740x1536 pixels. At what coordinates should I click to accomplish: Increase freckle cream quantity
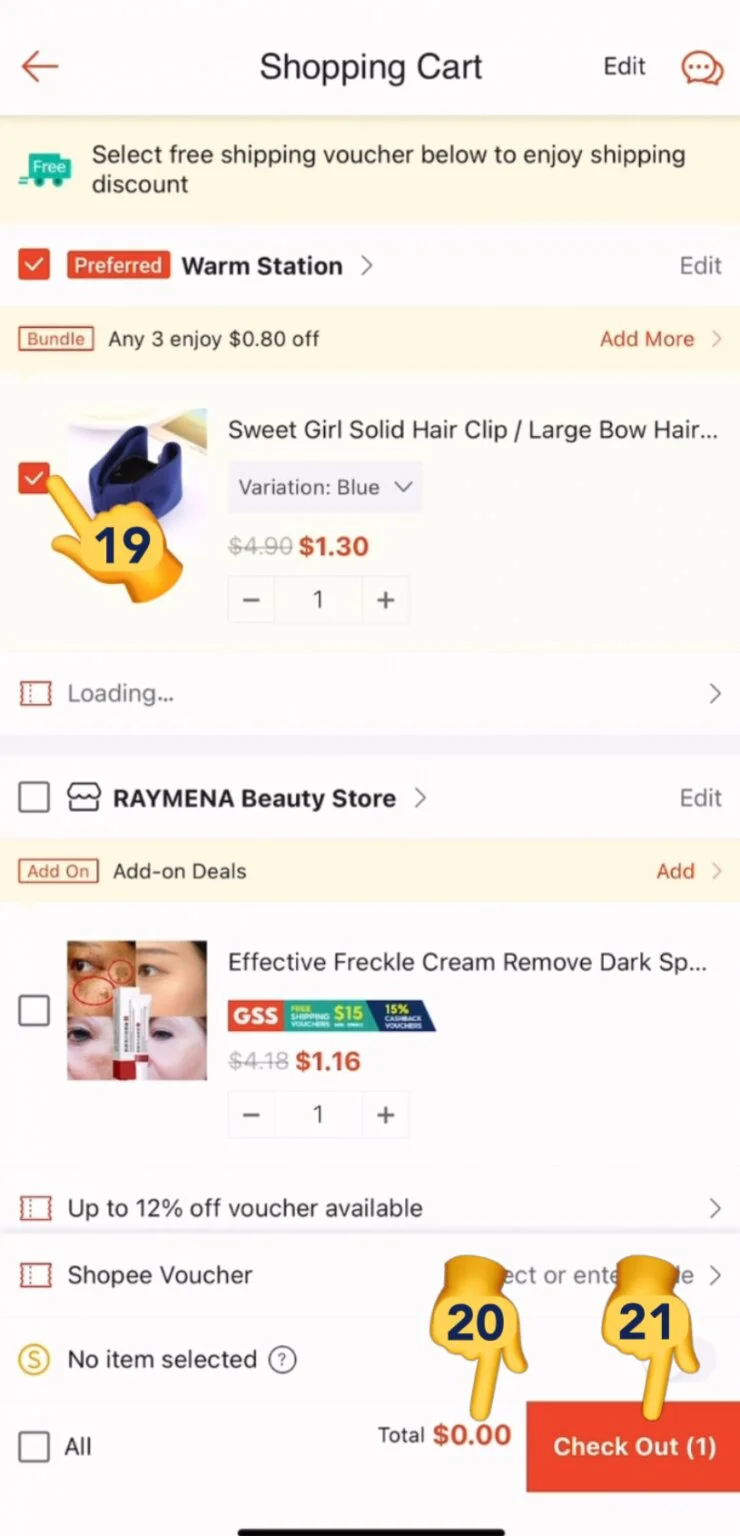click(x=385, y=1114)
